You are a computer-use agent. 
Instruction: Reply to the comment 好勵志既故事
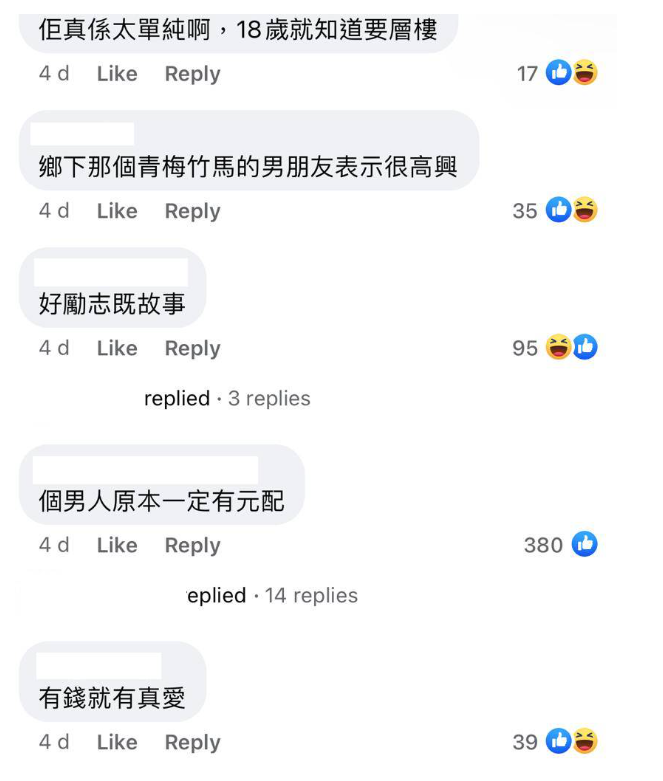coord(192,348)
